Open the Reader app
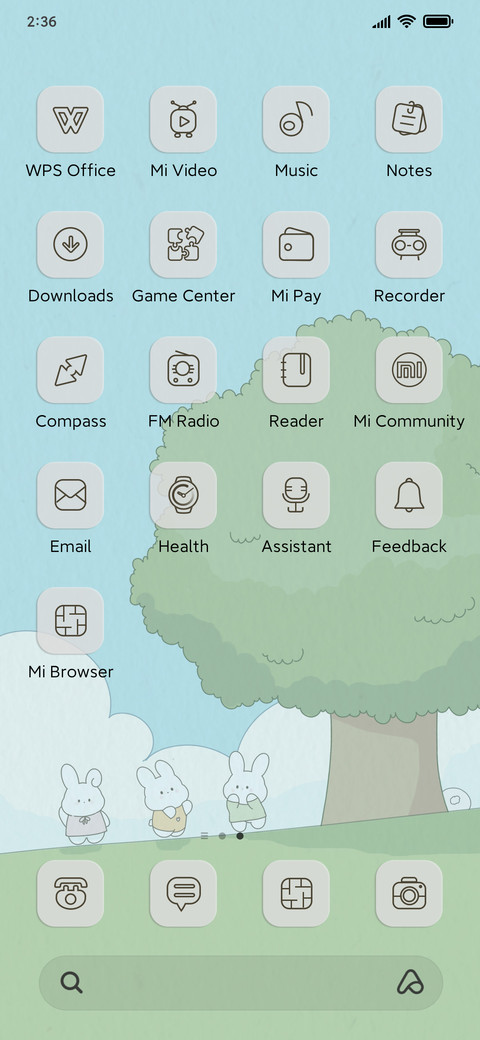 (x=296, y=370)
